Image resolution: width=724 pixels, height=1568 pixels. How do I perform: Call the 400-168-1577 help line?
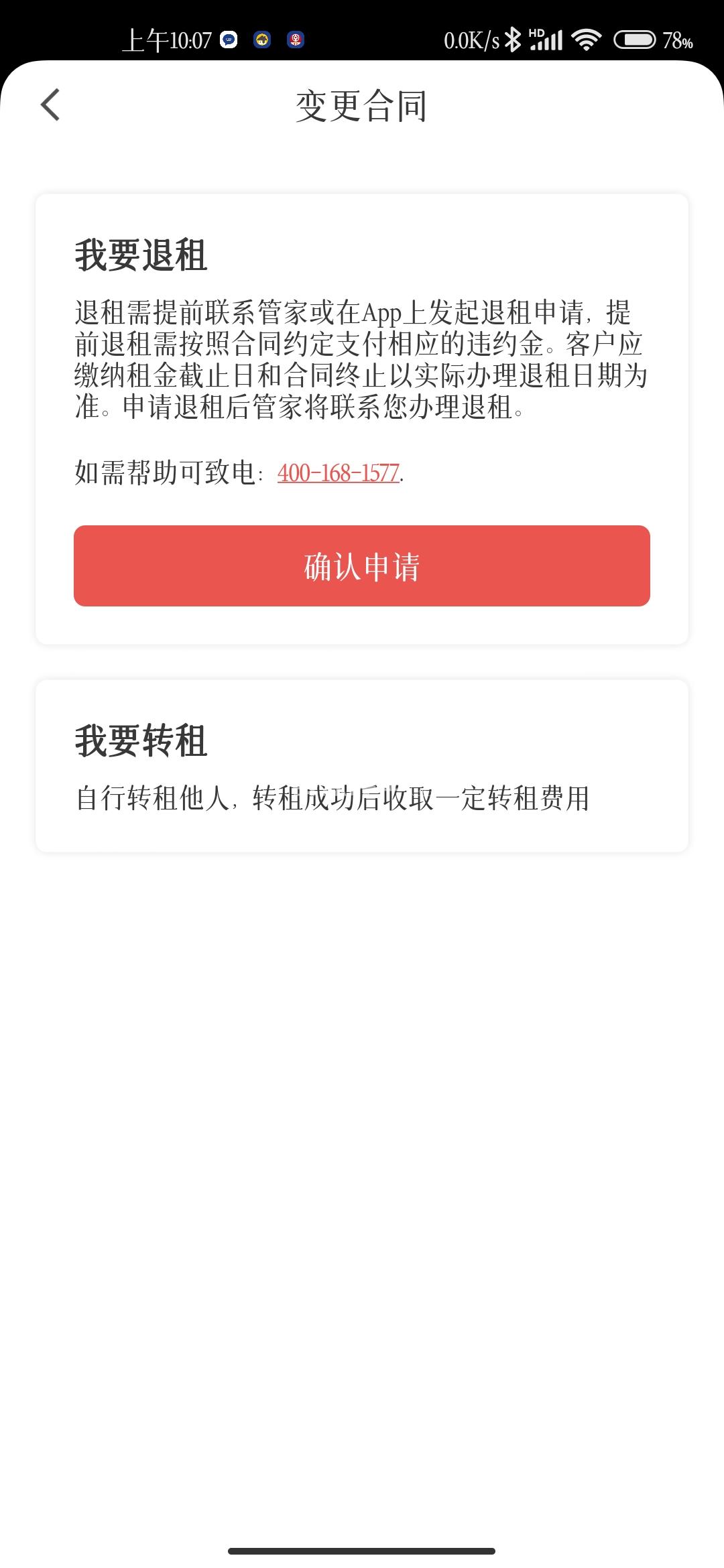[x=339, y=473]
